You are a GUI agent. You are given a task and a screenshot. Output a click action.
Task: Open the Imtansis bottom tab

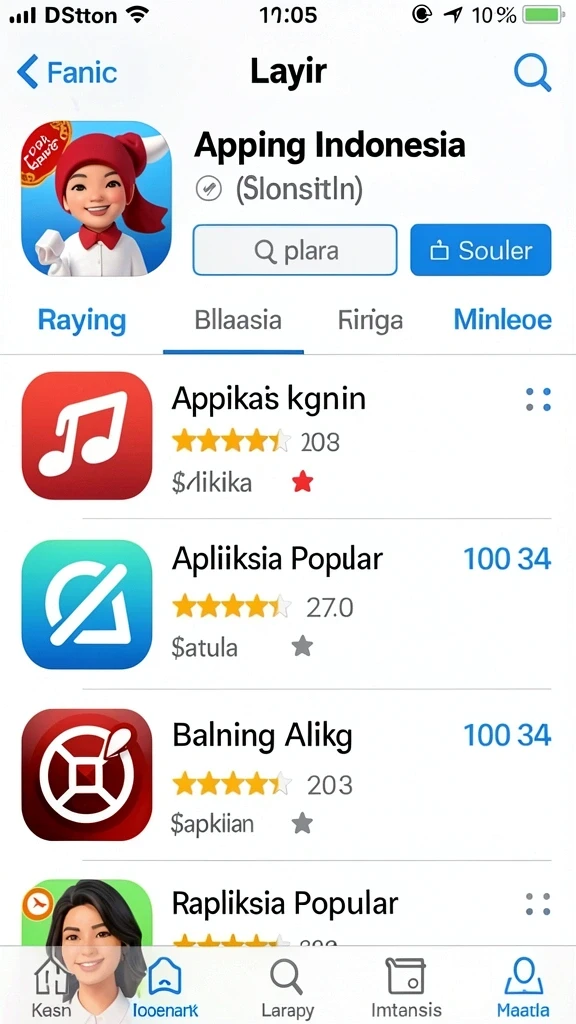406,986
